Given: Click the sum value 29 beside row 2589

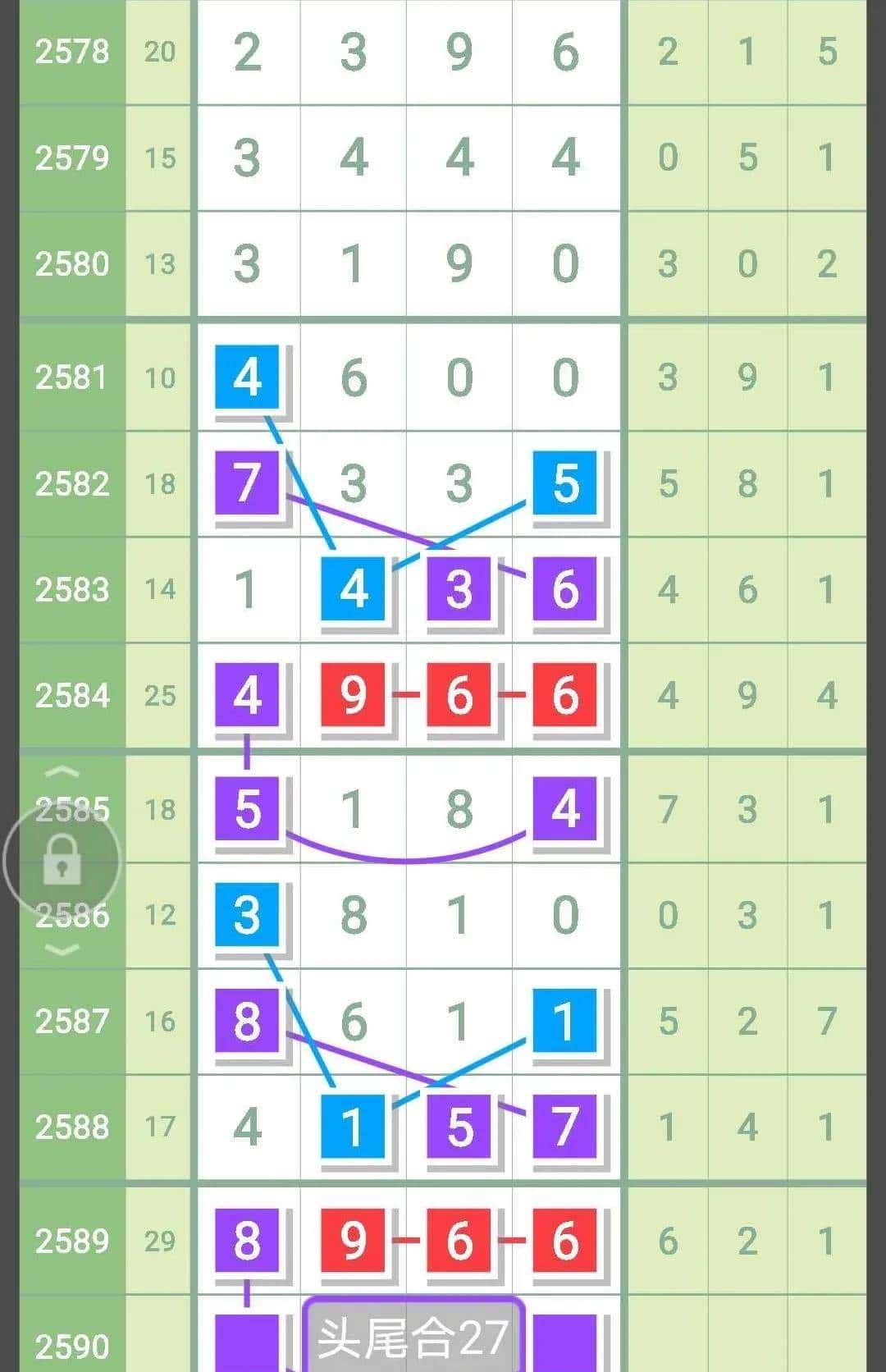Looking at the screenshot, I should click(161, 1242).
